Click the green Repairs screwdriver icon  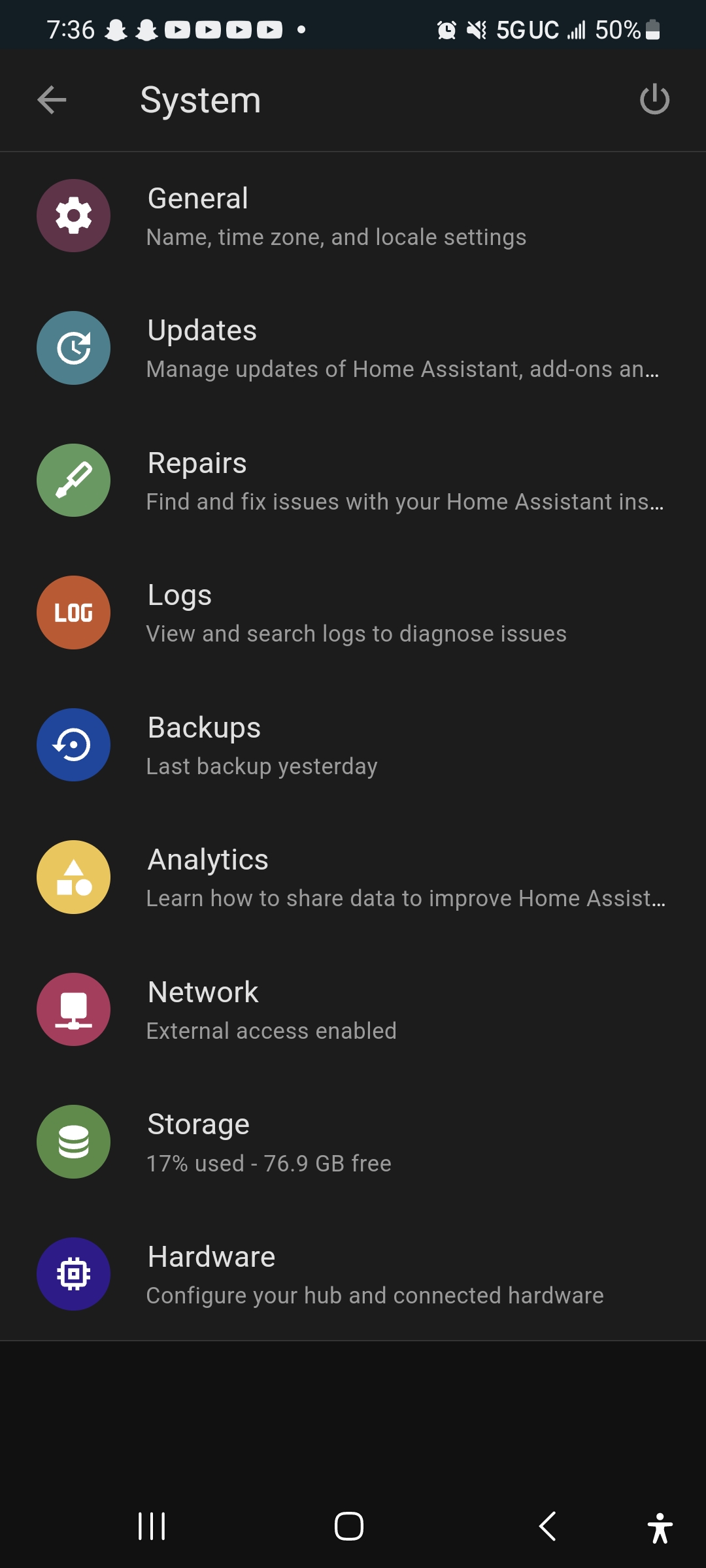point(73,480)
